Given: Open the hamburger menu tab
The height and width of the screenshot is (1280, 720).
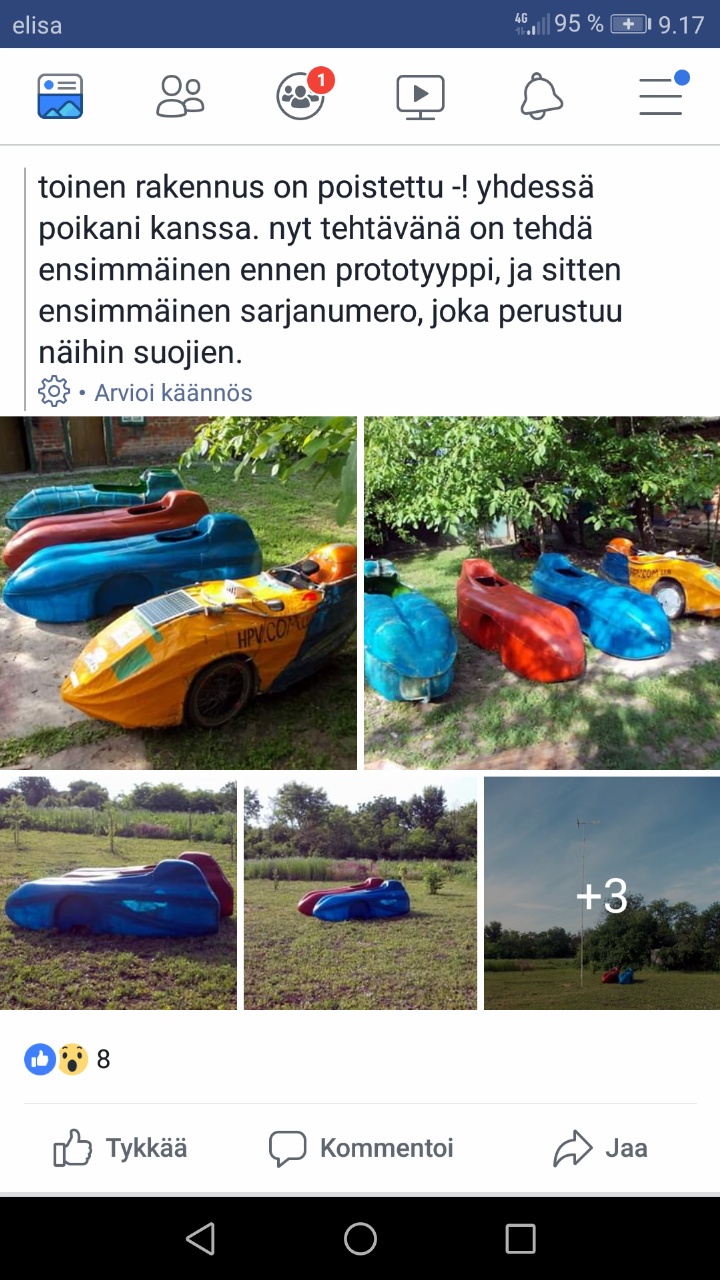Looking at the screenshot, I should [661, 97].
